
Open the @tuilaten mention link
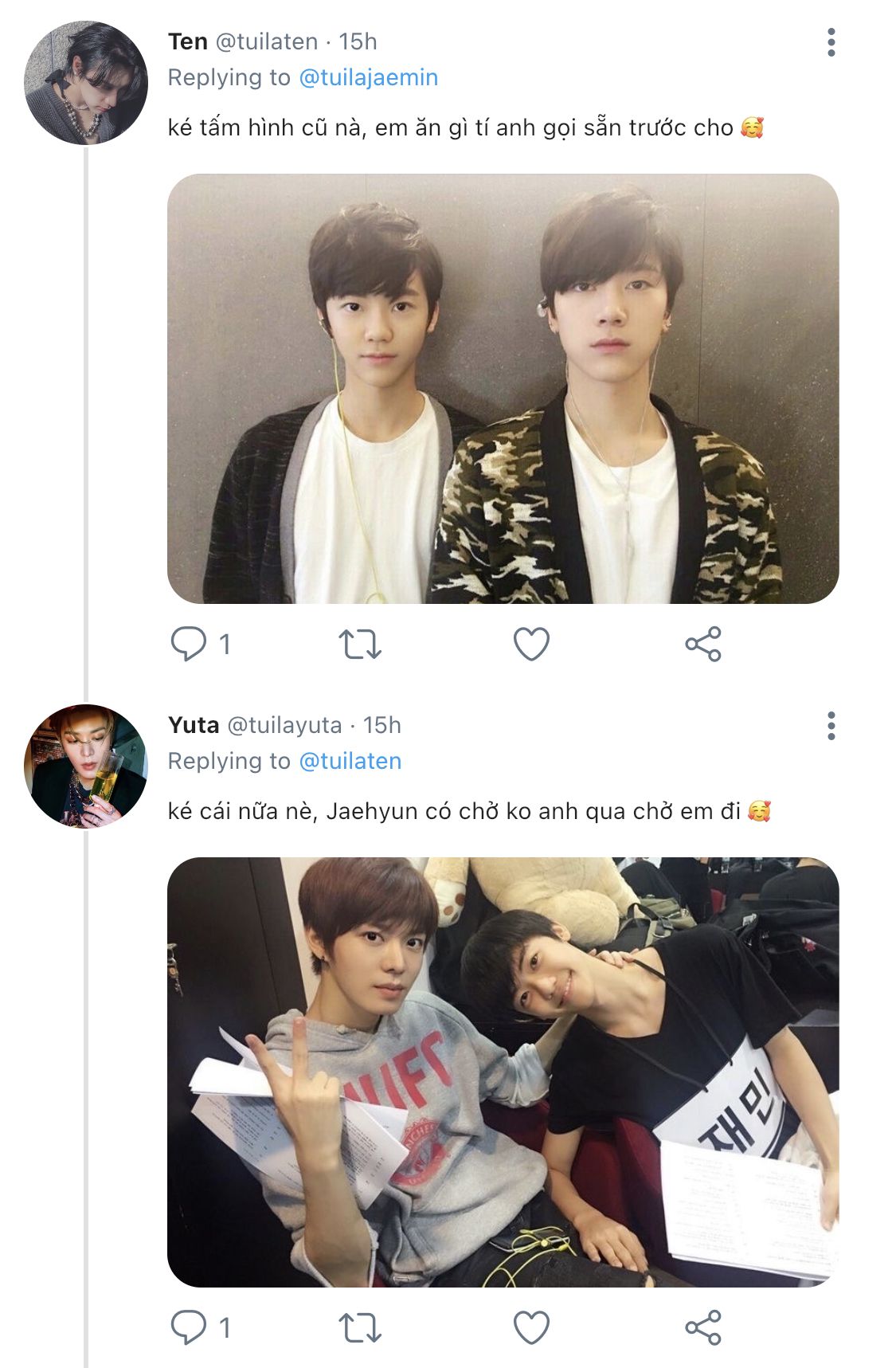[x=350, y=761]
